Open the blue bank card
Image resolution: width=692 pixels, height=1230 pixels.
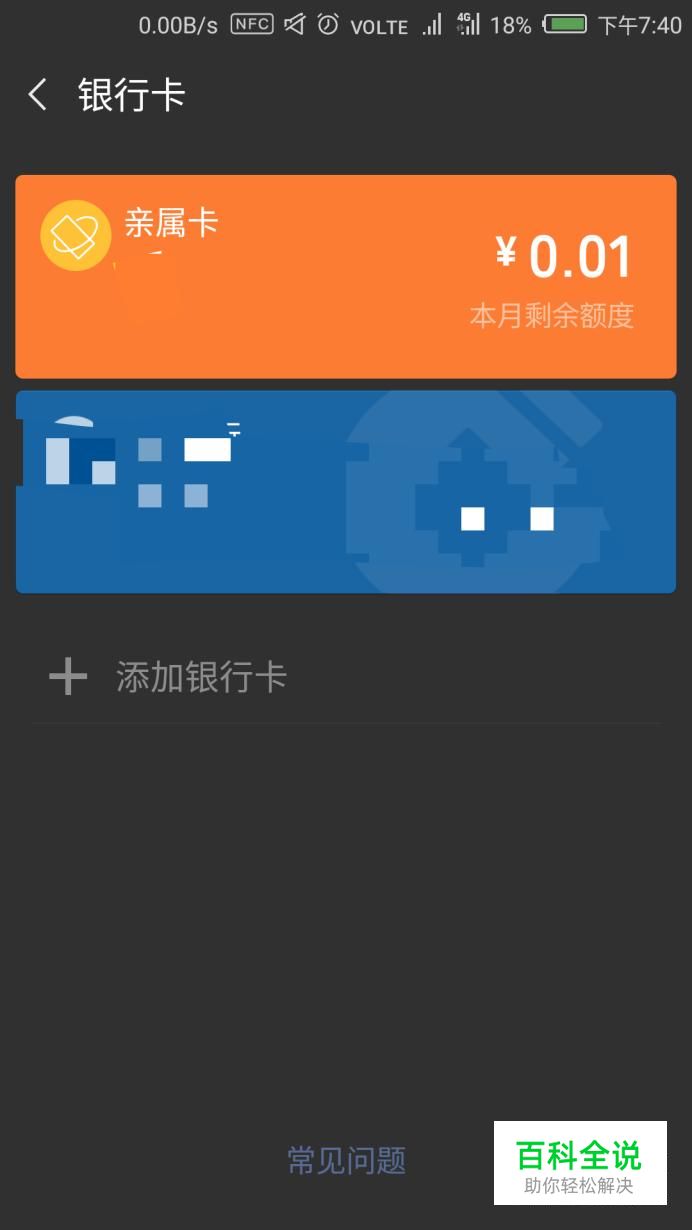tap(346, 492)
